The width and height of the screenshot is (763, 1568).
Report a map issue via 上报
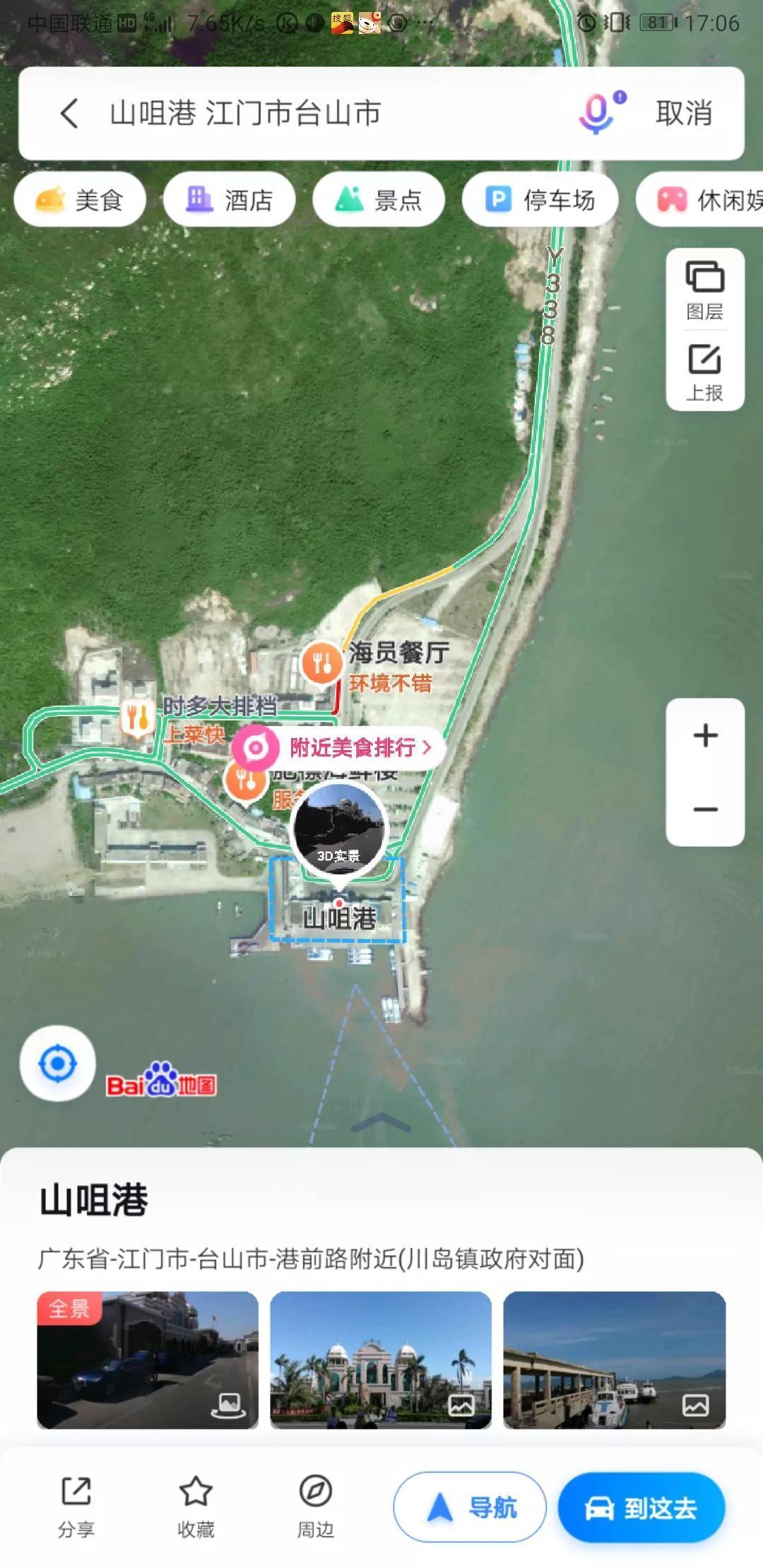coord(704,372)
